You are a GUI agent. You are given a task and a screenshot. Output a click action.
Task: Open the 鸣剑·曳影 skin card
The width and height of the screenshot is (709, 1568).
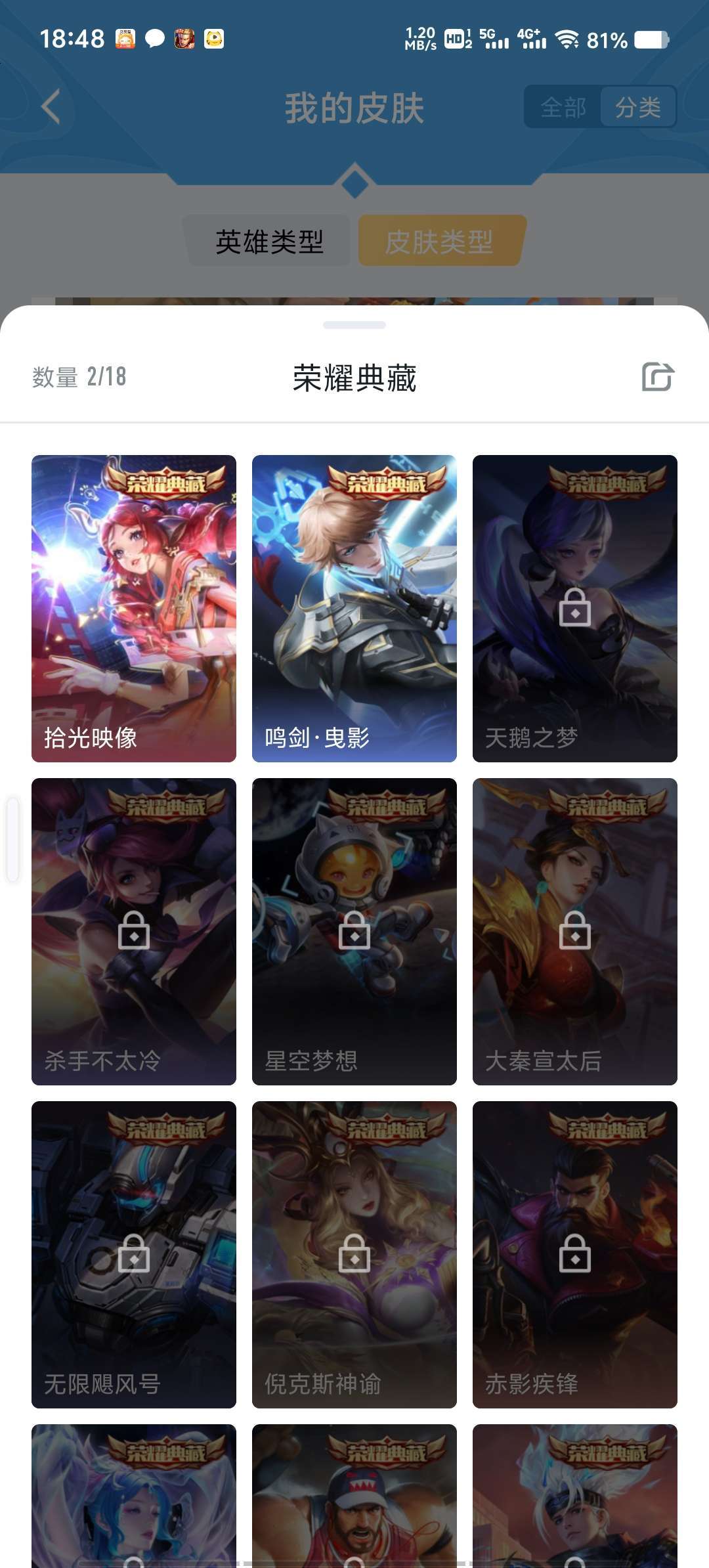click(354, 608)
